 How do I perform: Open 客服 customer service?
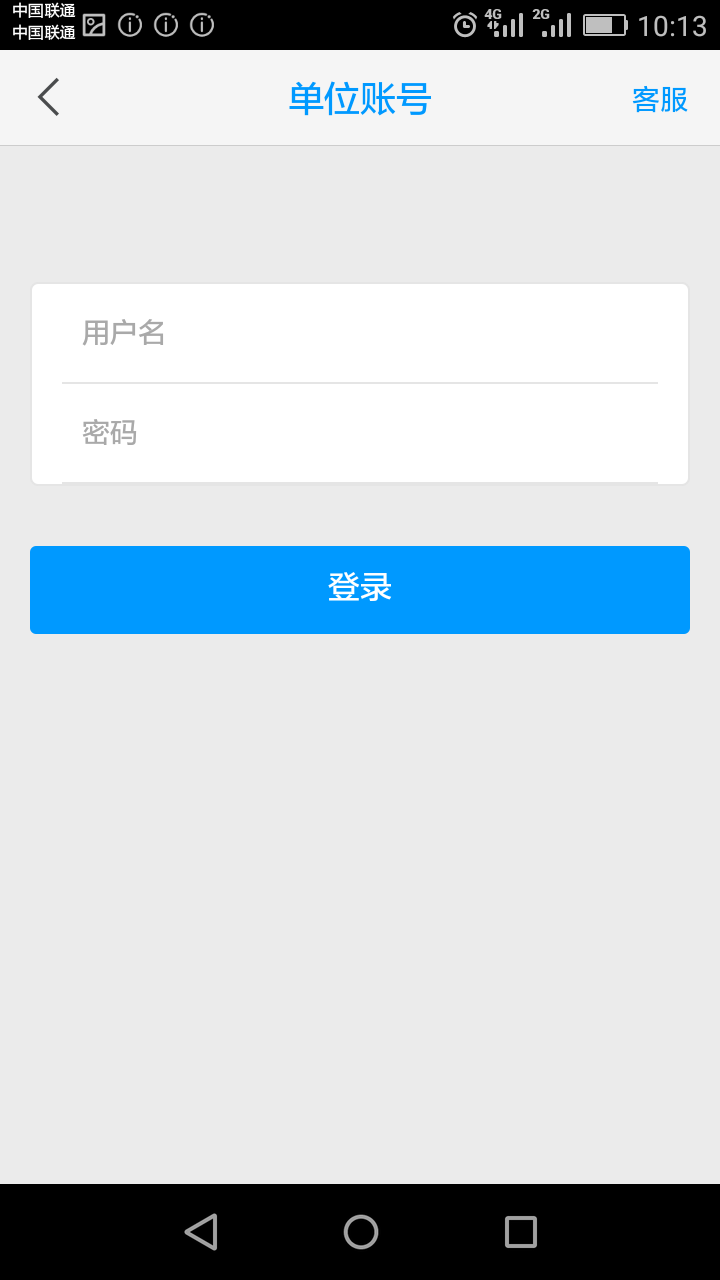tap(660, 99)
